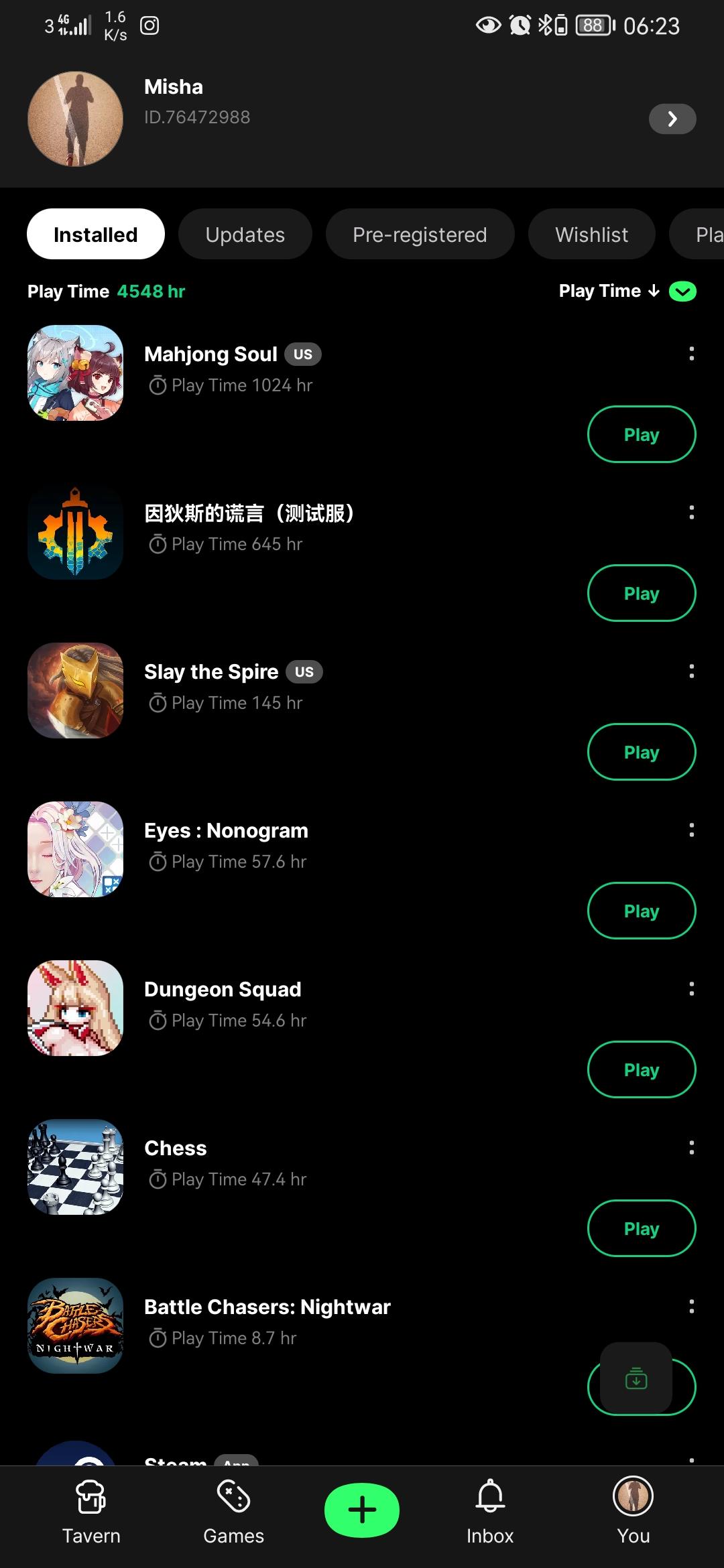Tap Misha's profile avatar

coord(75,119)
